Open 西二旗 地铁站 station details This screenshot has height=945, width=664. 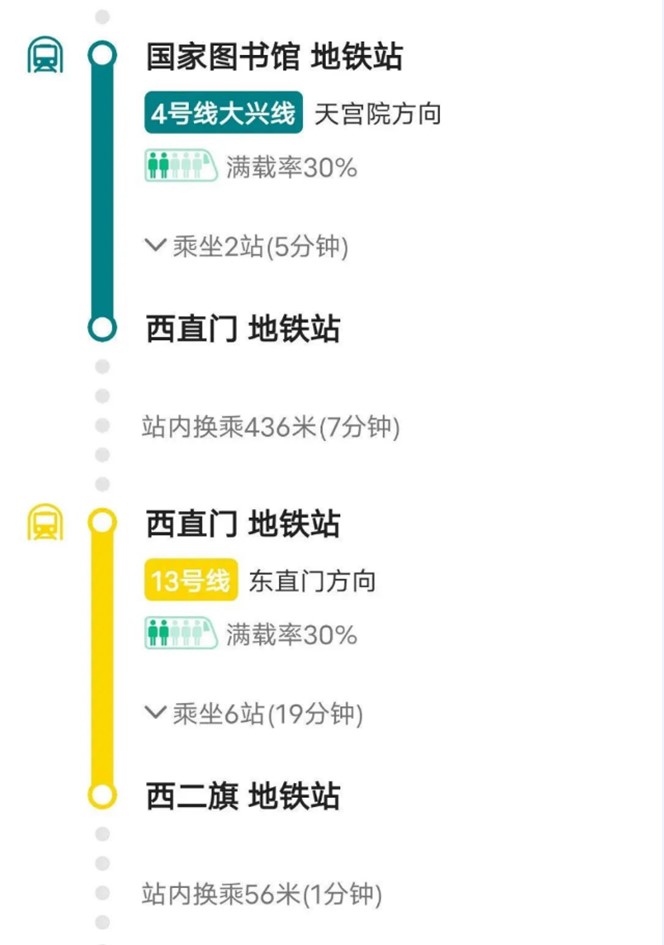click(243, 796)
